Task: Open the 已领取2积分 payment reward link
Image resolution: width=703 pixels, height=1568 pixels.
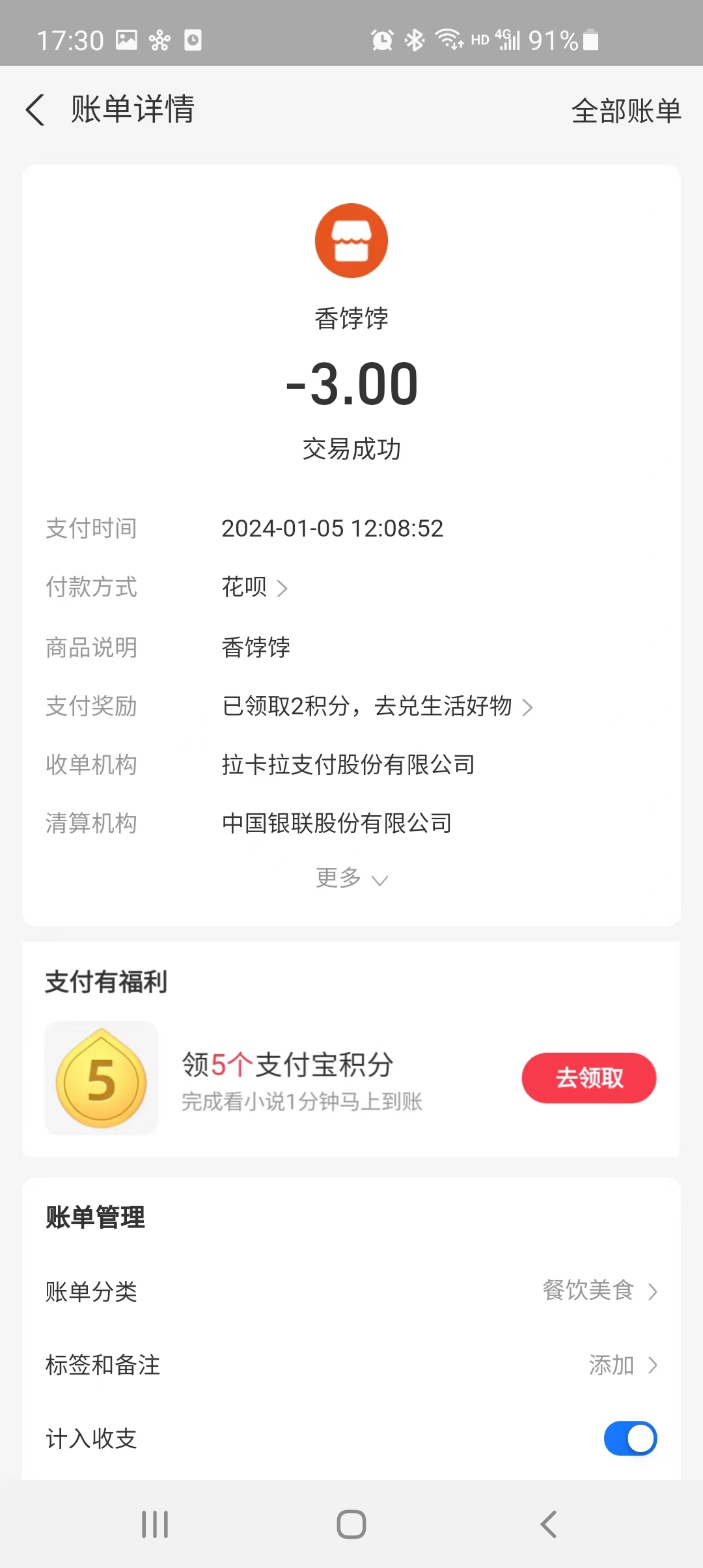Action: [378, 707]
